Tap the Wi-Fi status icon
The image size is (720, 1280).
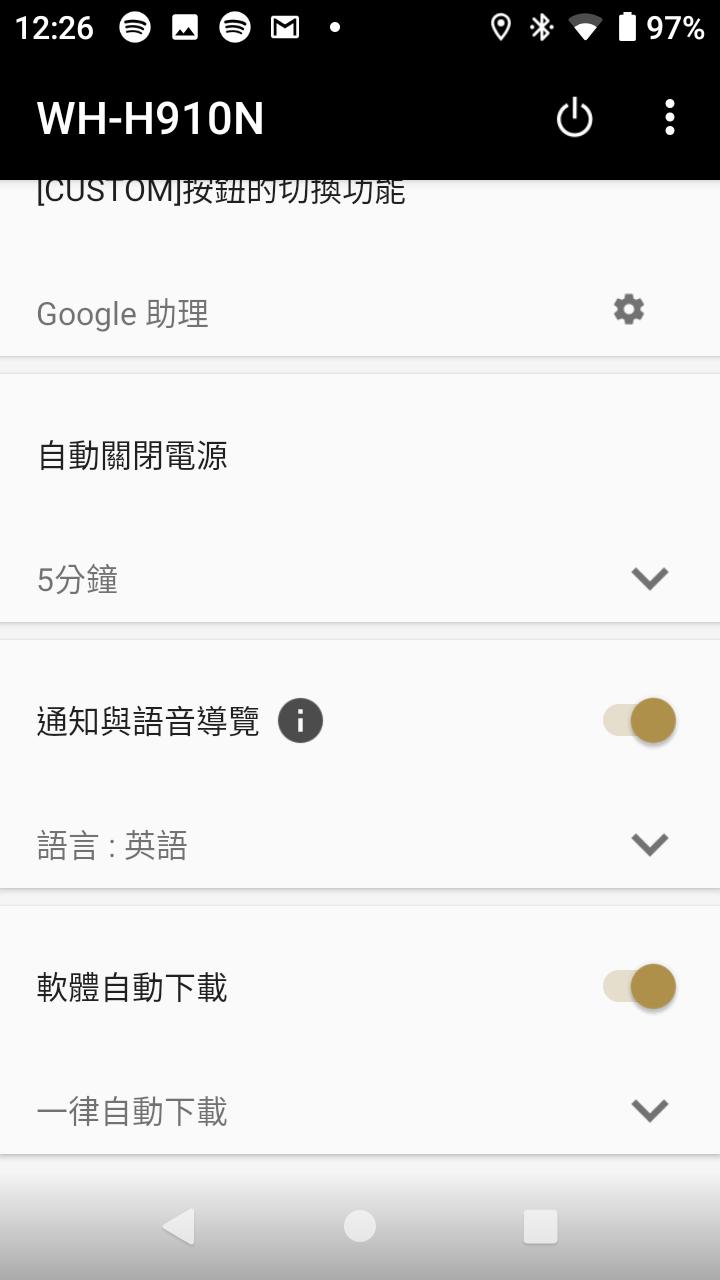pyautogui.click(x=585, y=26)
